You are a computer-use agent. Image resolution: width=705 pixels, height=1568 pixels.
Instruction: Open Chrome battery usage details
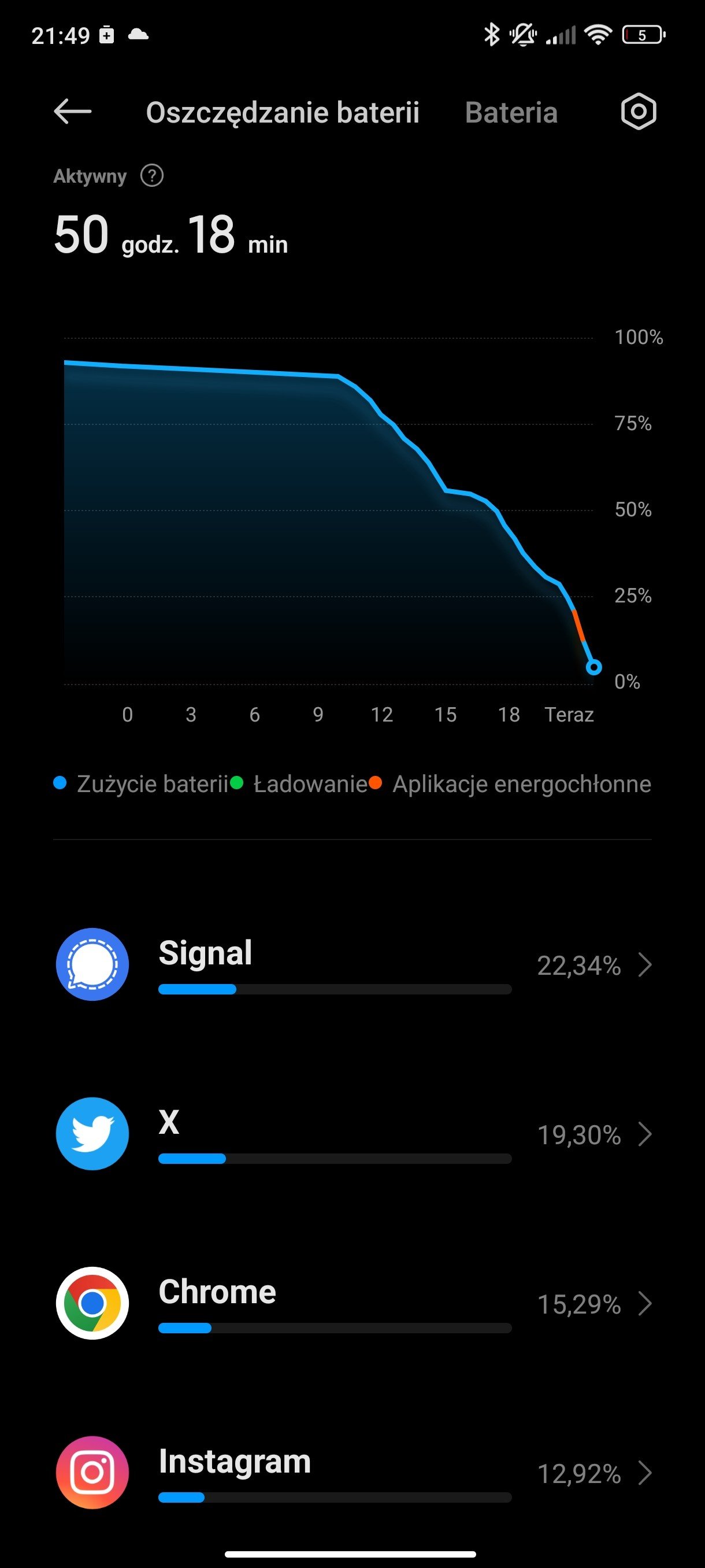point(353,1303)
